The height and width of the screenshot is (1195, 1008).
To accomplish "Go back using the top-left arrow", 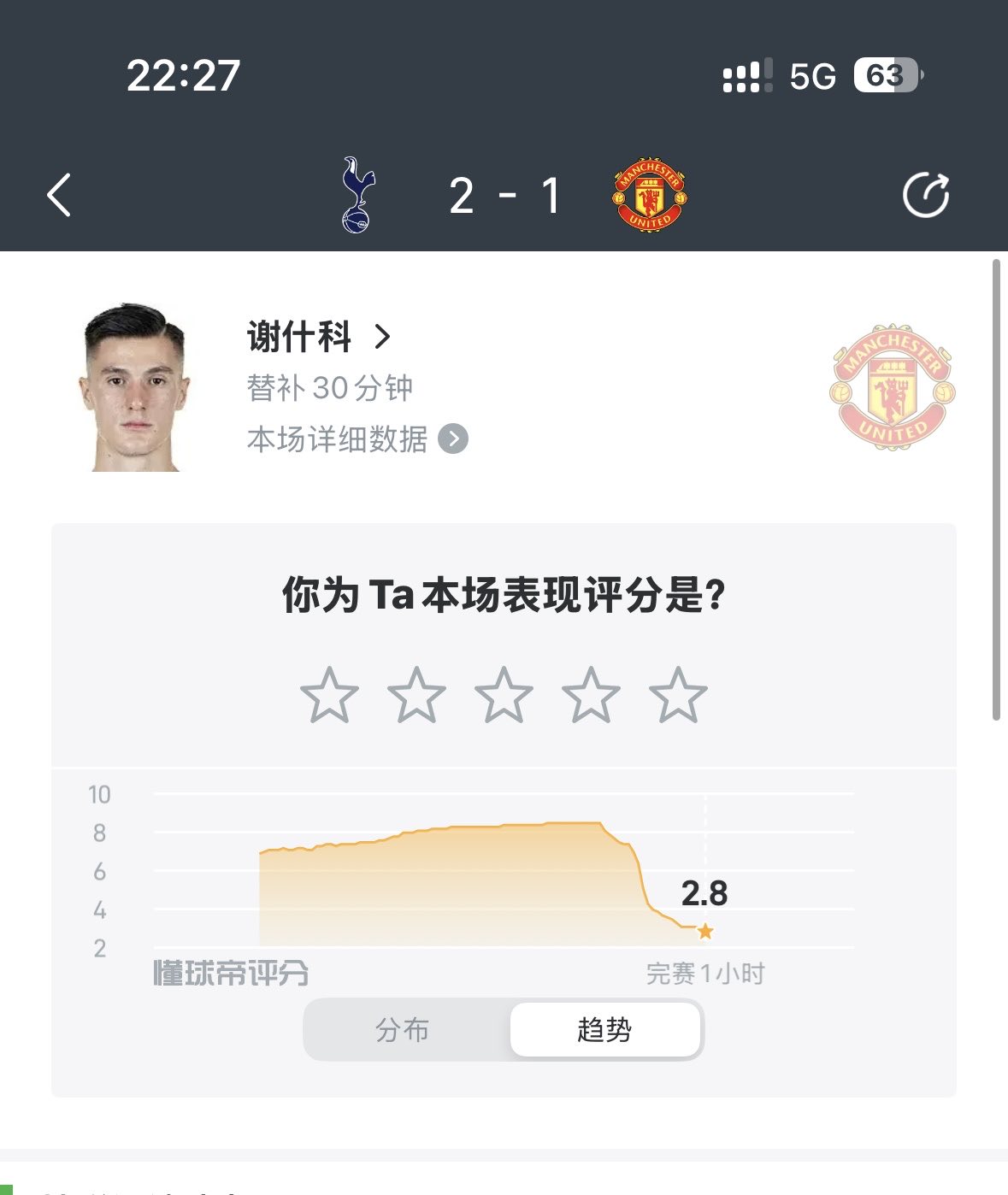I will point(59,195).
